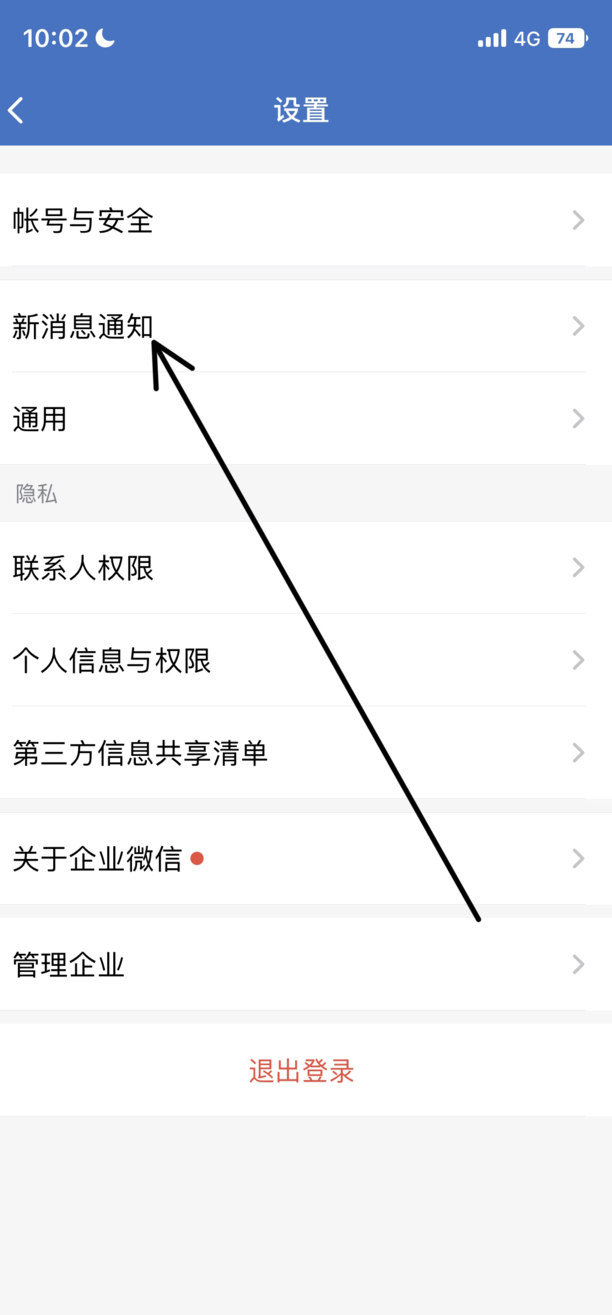Open 管理企业 row
This screenshot has height=1315, width=612.
pos(306,964)
